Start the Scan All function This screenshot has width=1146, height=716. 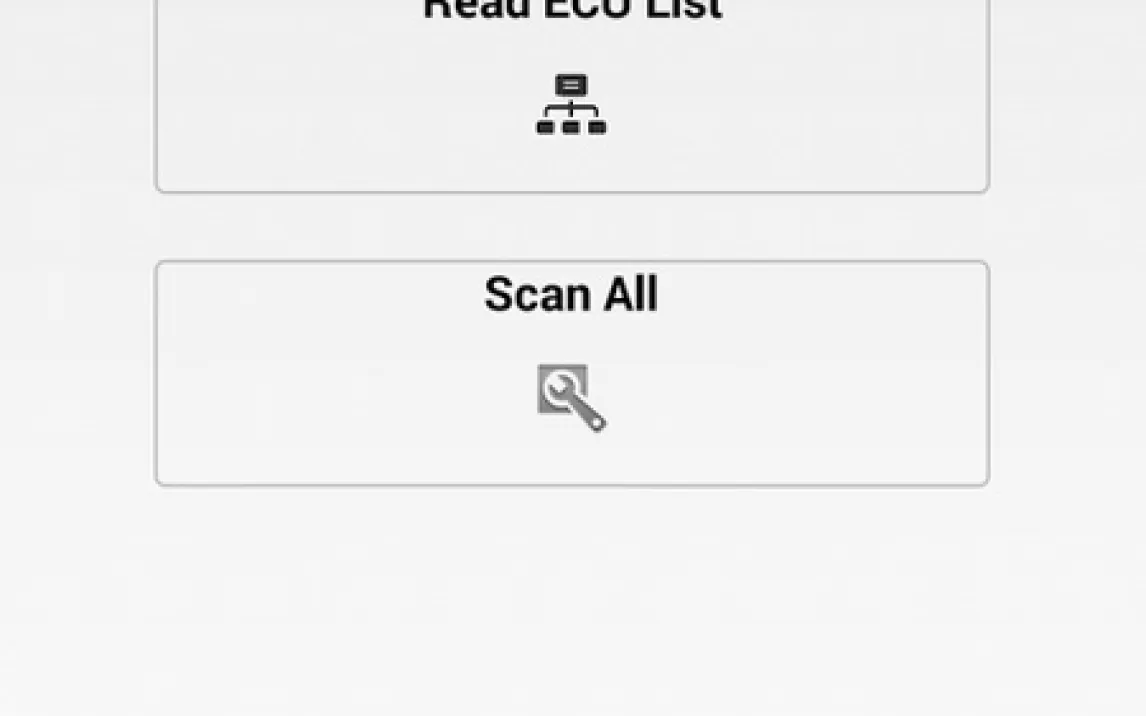coord(571,373)
